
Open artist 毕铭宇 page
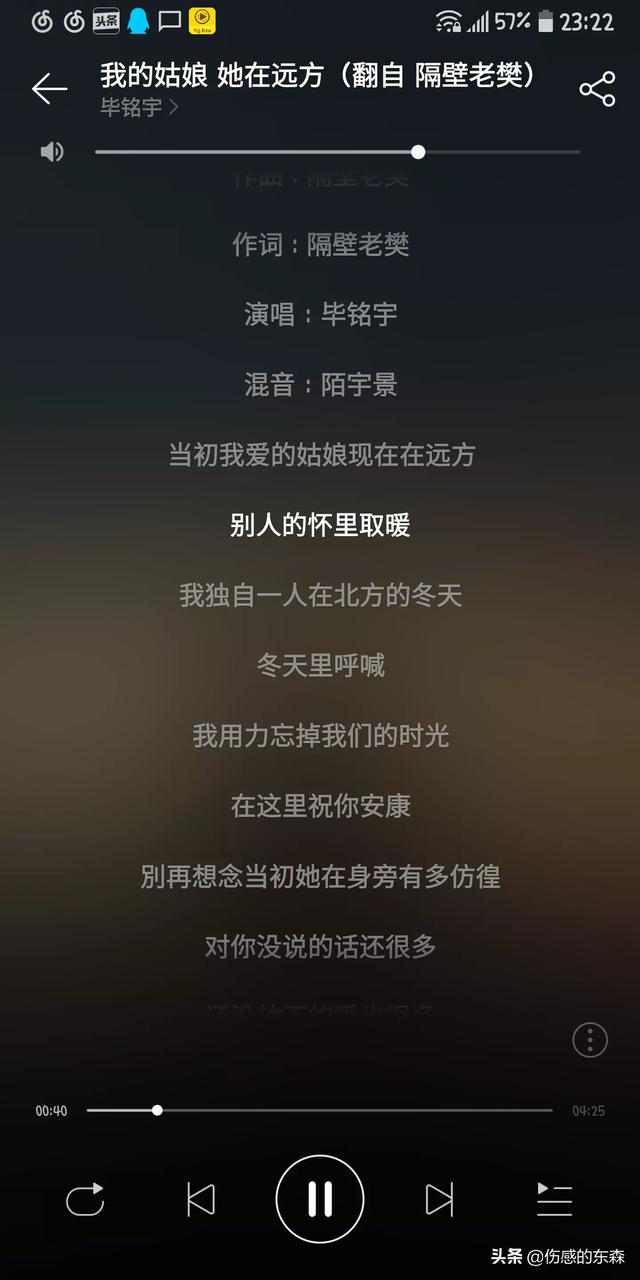tap(139, 107)
